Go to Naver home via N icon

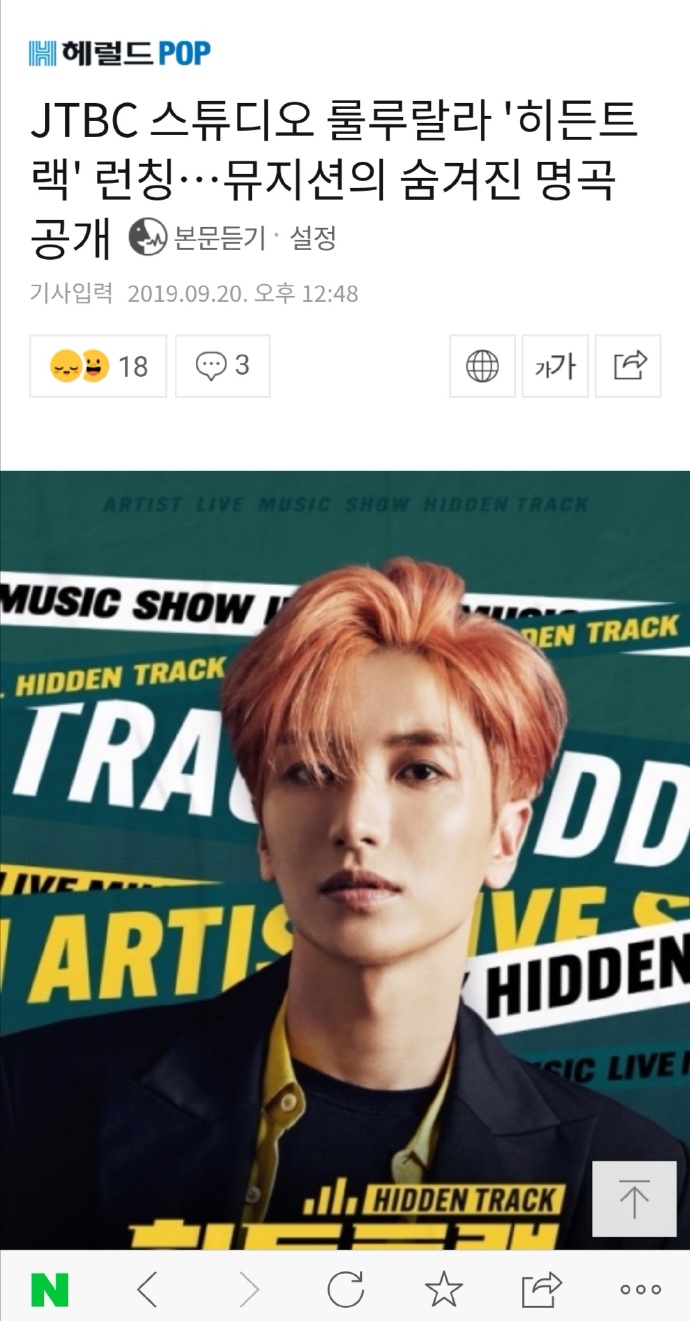point(50,1290)
